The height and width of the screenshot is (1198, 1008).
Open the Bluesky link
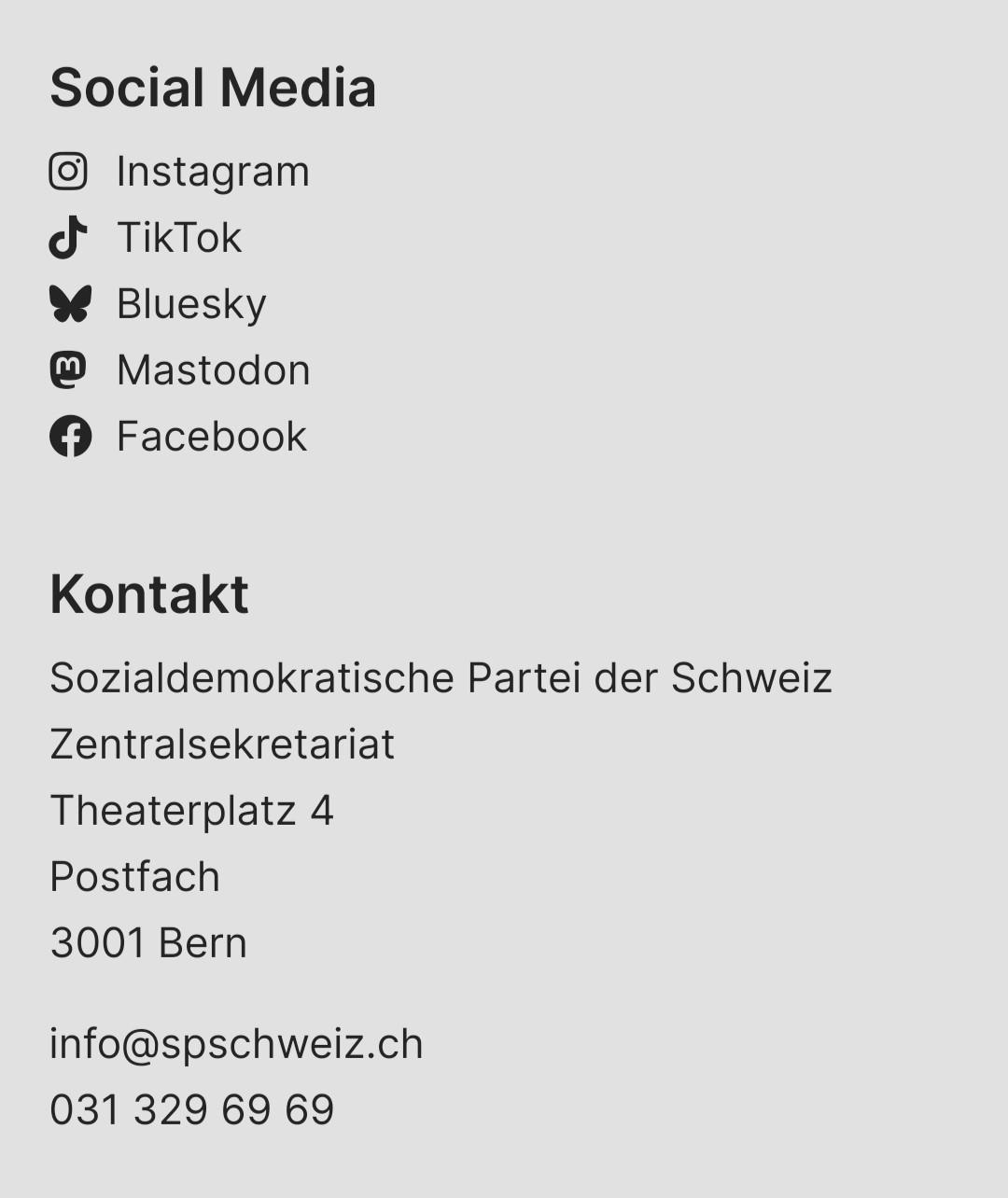(190, 304)
